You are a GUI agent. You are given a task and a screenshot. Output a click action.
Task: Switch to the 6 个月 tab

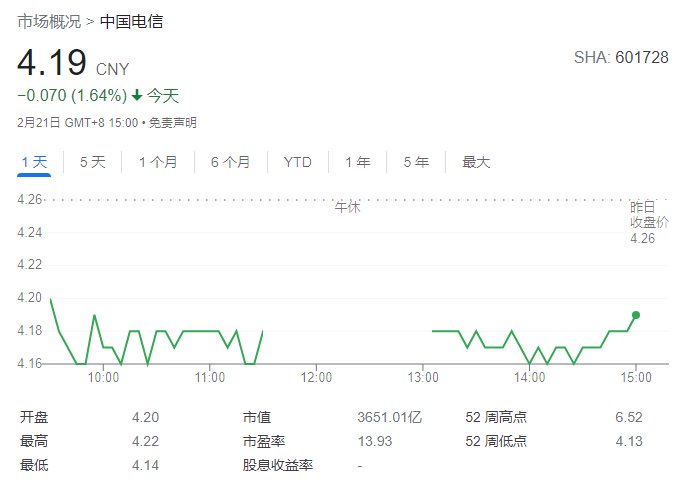tap(230, 162)
